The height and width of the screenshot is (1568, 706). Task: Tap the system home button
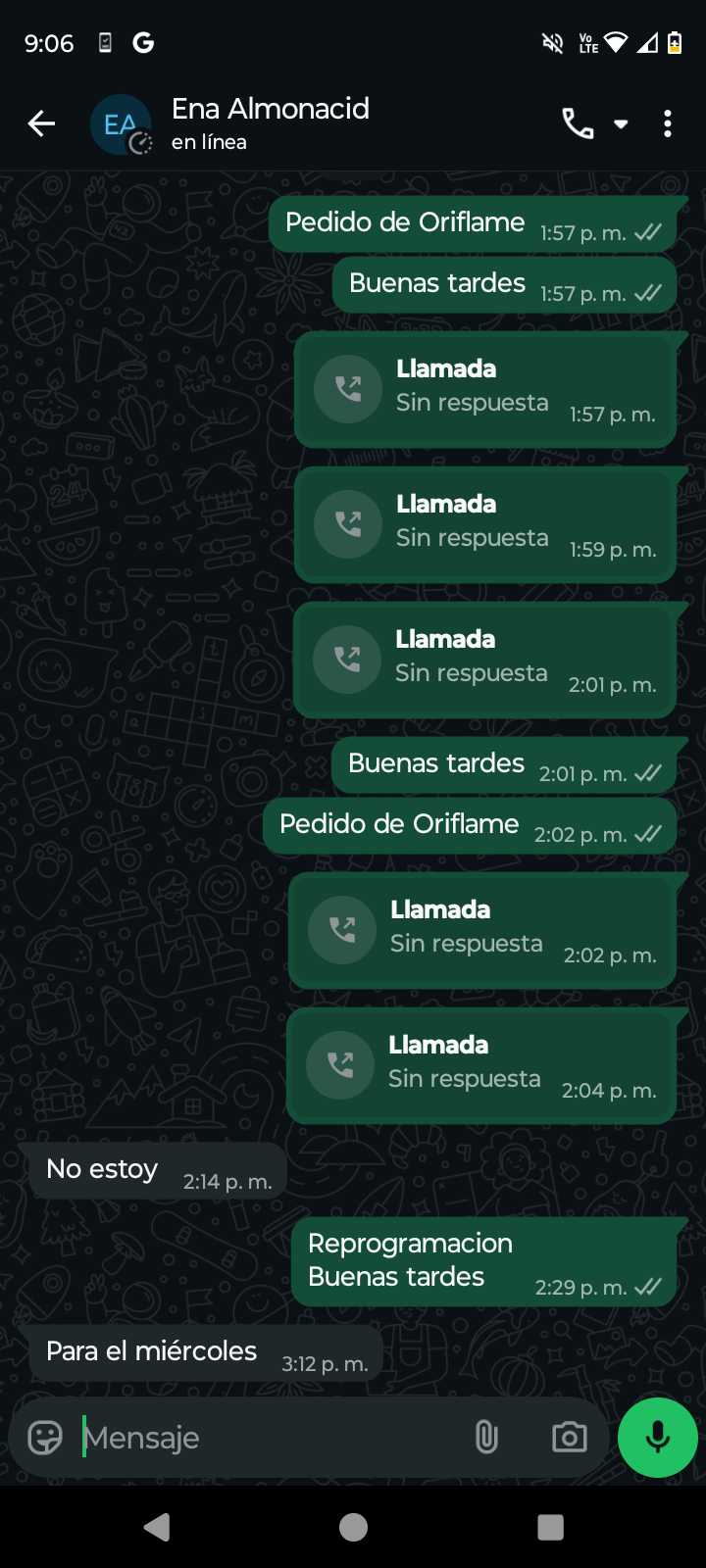pos(353,1527)
